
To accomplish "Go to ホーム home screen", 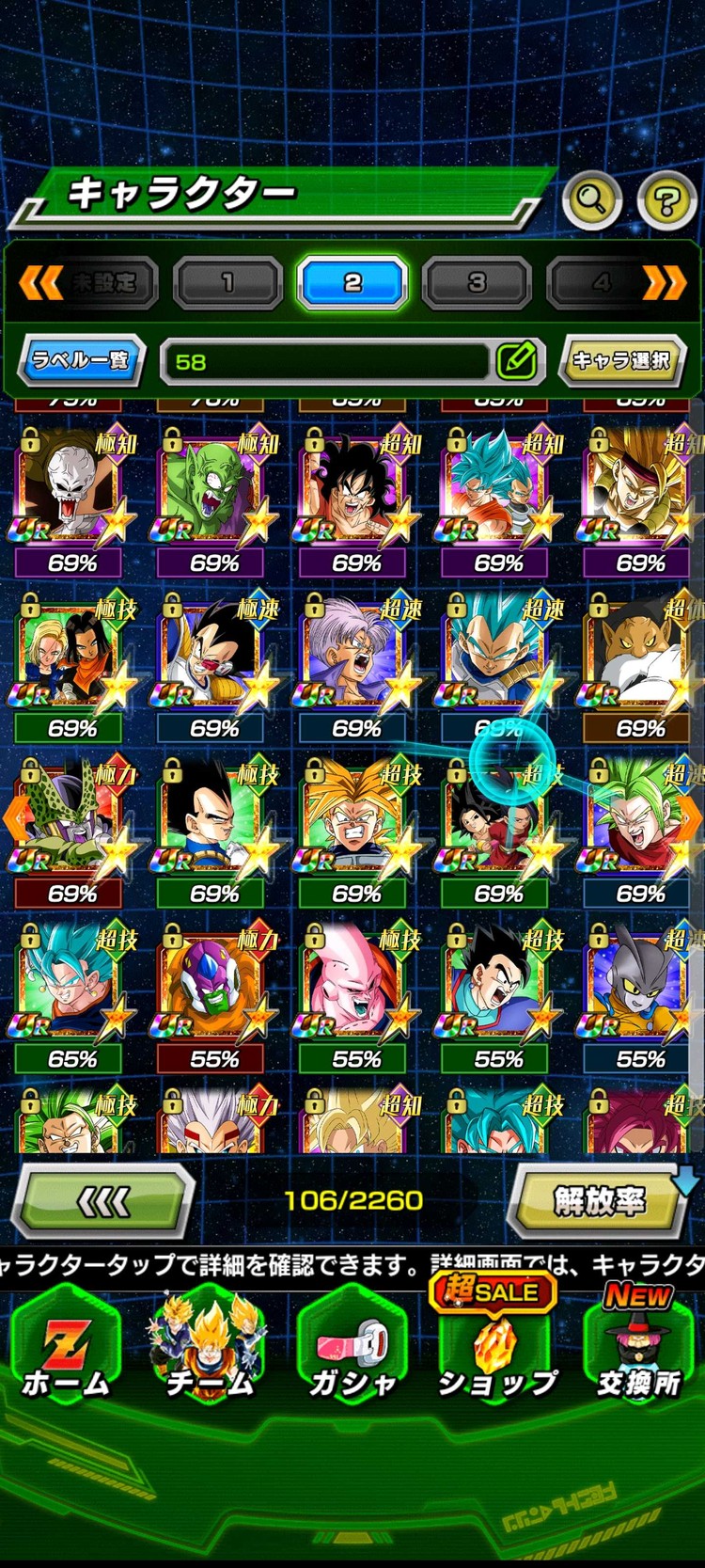I will (x=66, y=1352).
